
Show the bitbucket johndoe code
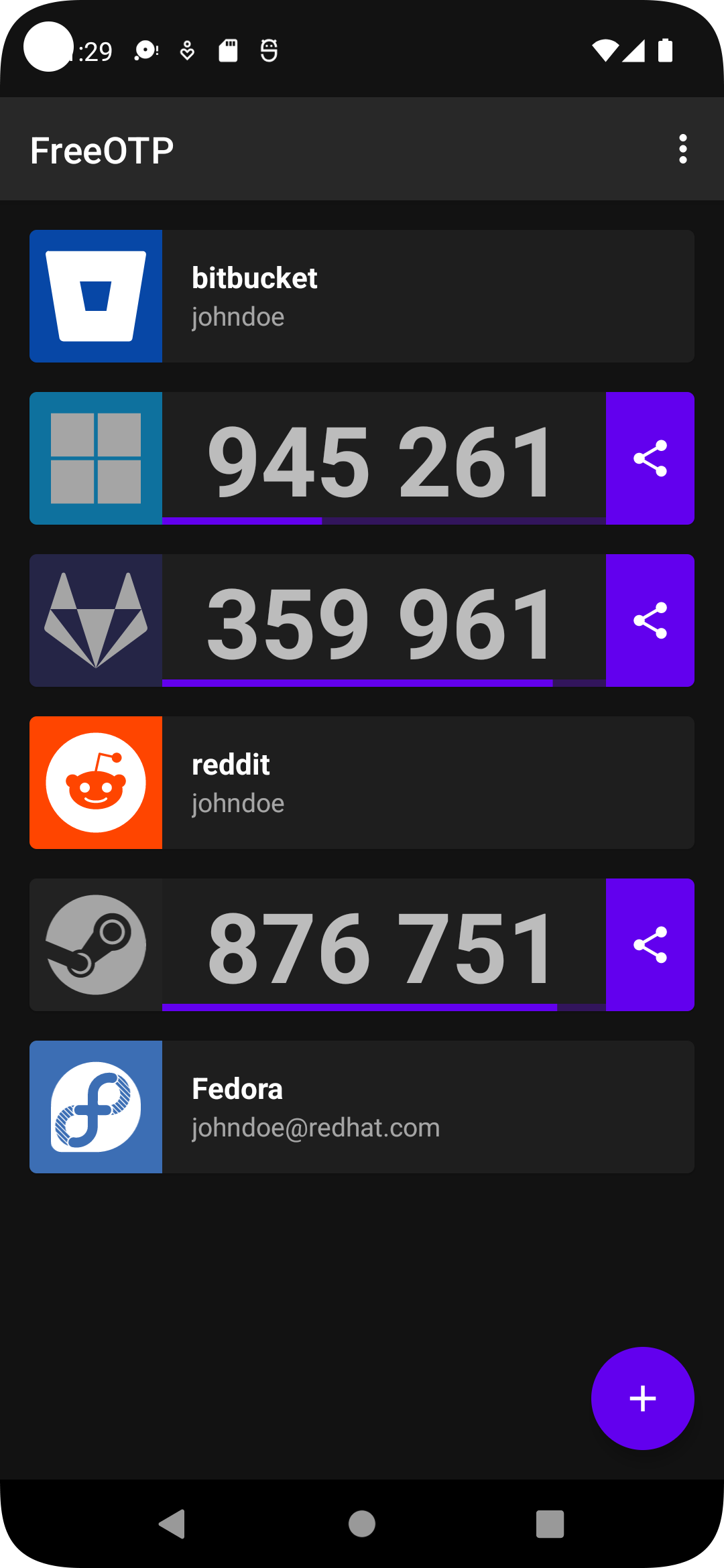coord(428,296)
